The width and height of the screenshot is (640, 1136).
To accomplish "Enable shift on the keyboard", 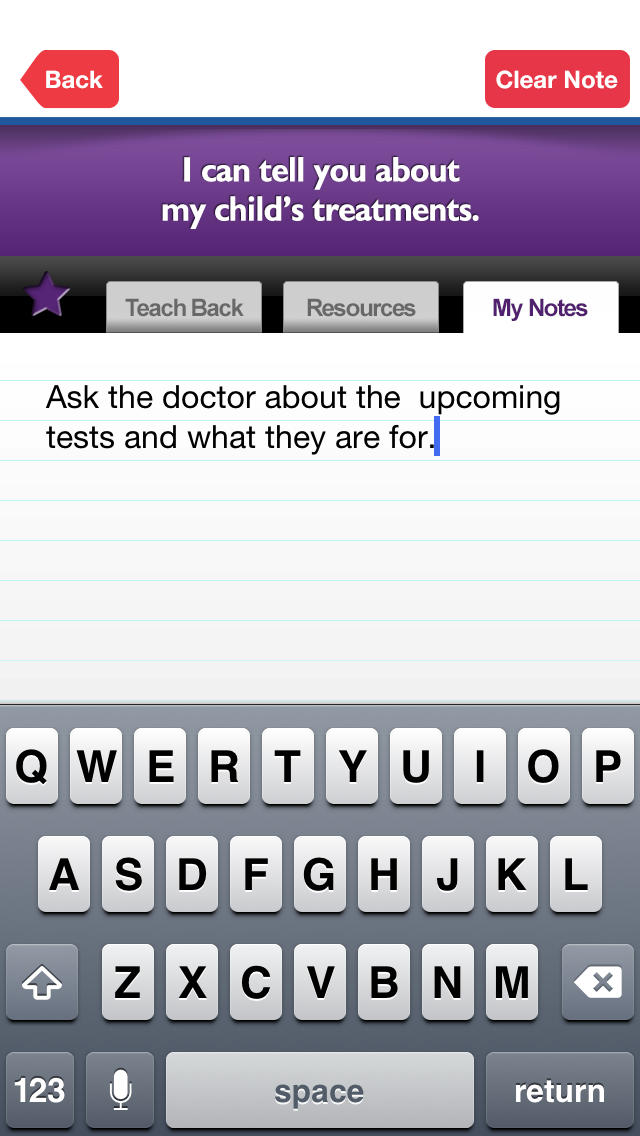I will point(42,982).
